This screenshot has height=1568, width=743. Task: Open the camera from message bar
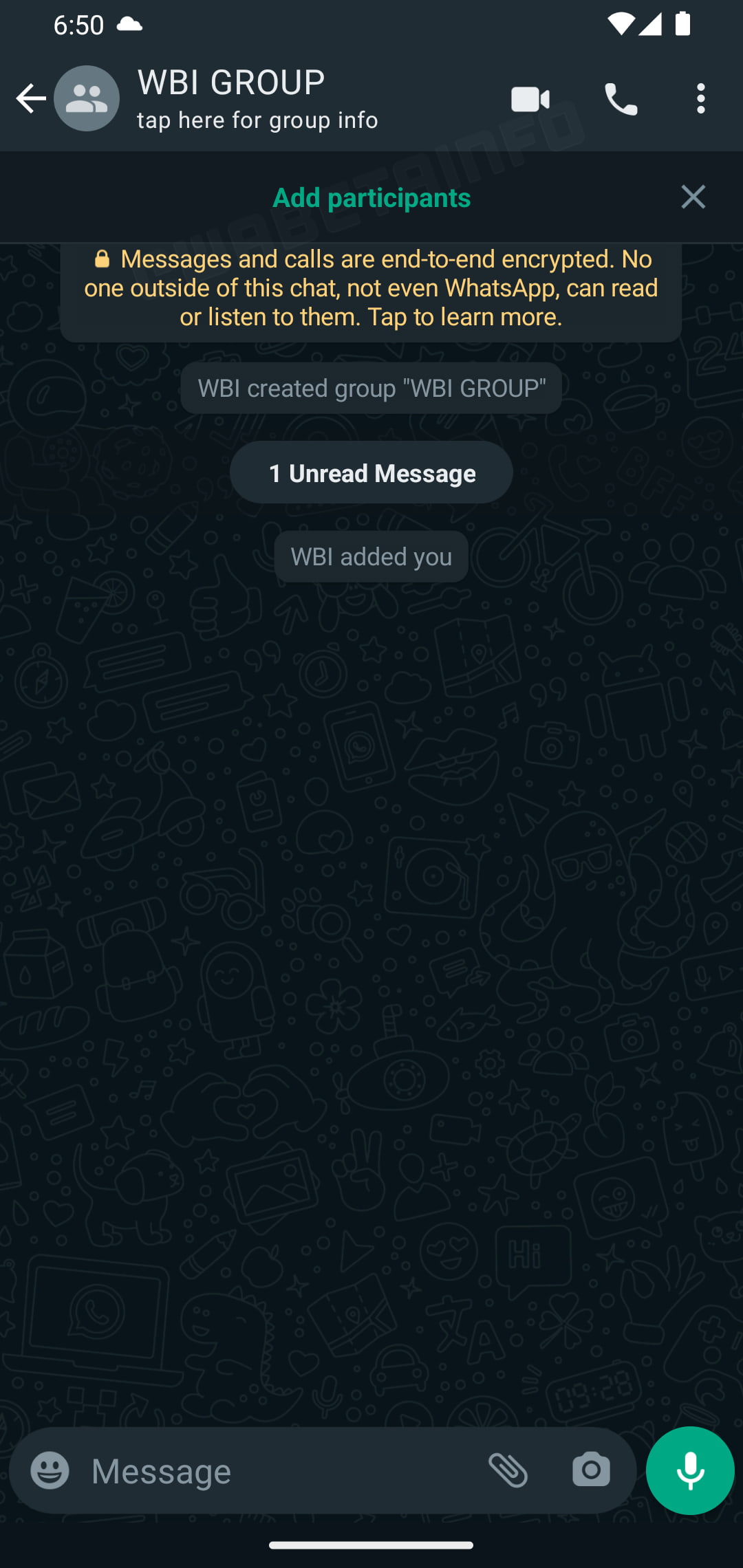click(x=591, y=1470)
